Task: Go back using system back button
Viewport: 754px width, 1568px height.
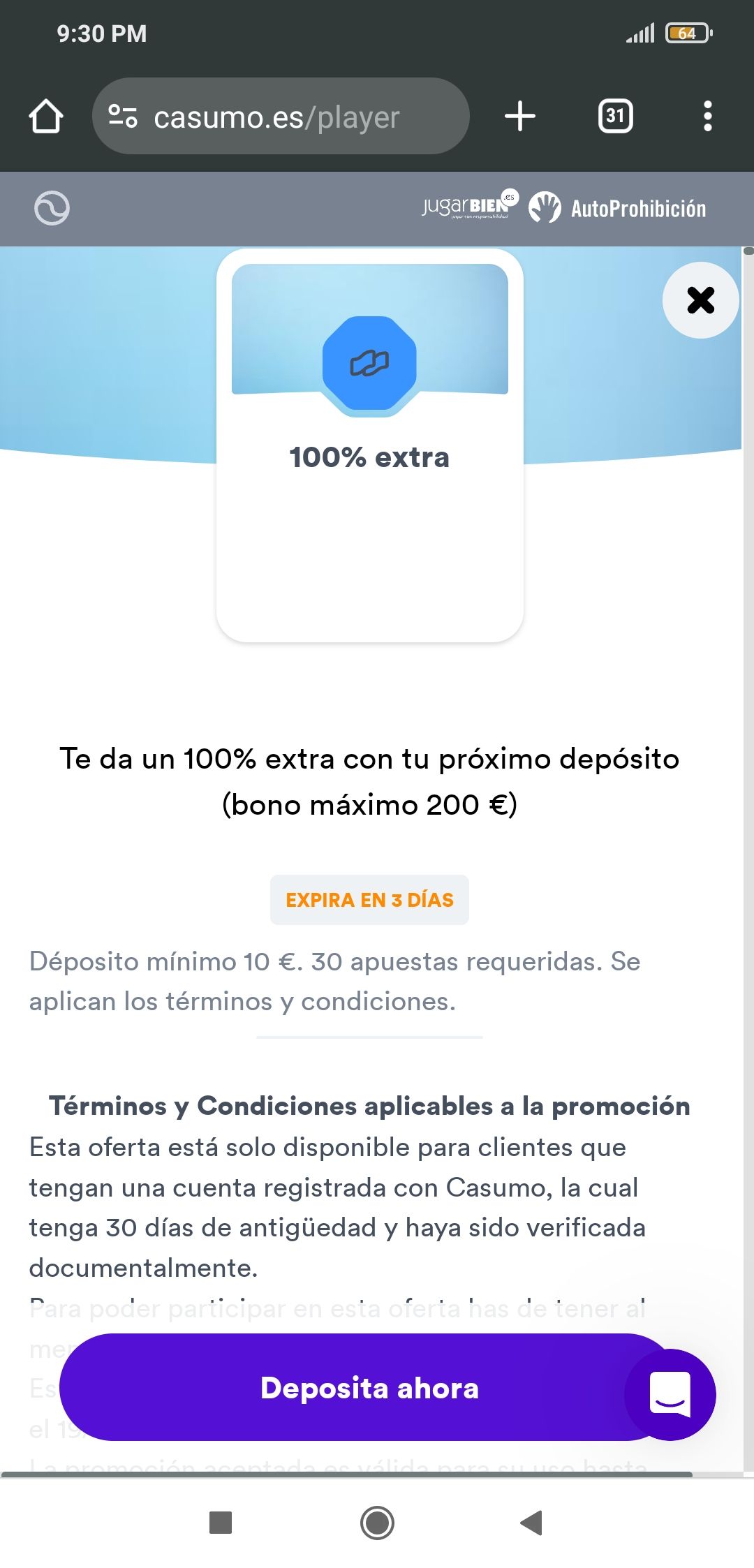Action: (532, 1523)
